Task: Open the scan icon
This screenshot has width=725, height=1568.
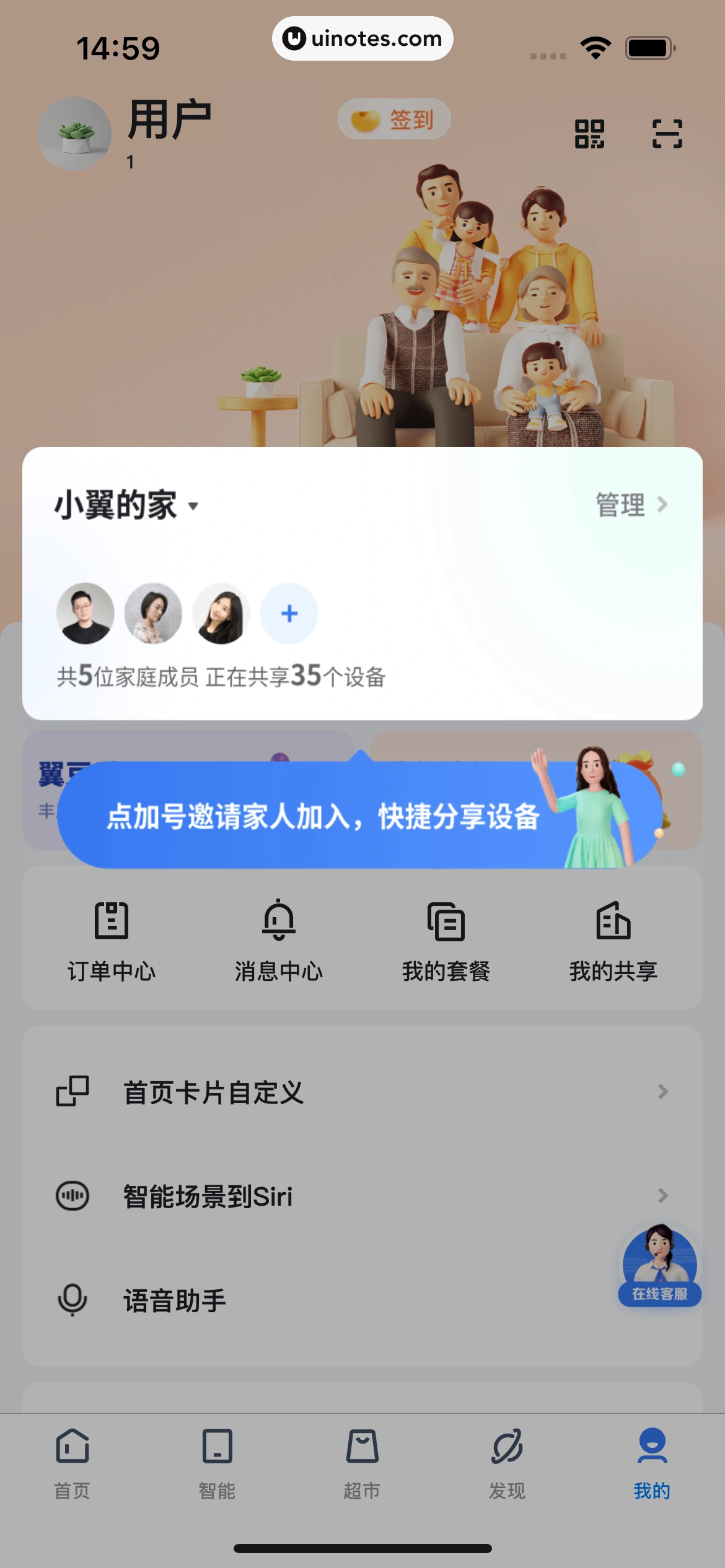Action: point(667,134)
